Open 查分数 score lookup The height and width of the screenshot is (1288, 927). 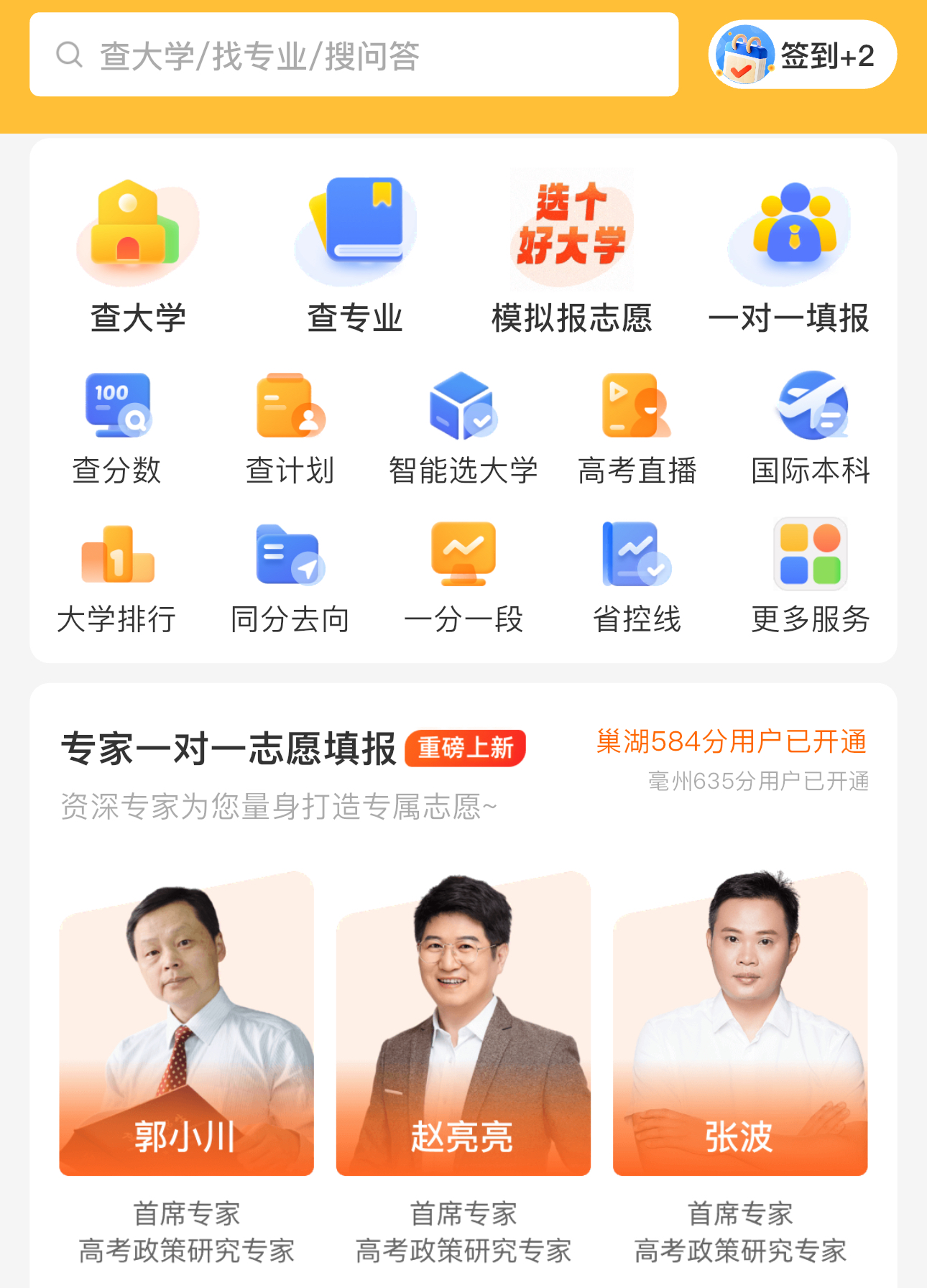117,427
